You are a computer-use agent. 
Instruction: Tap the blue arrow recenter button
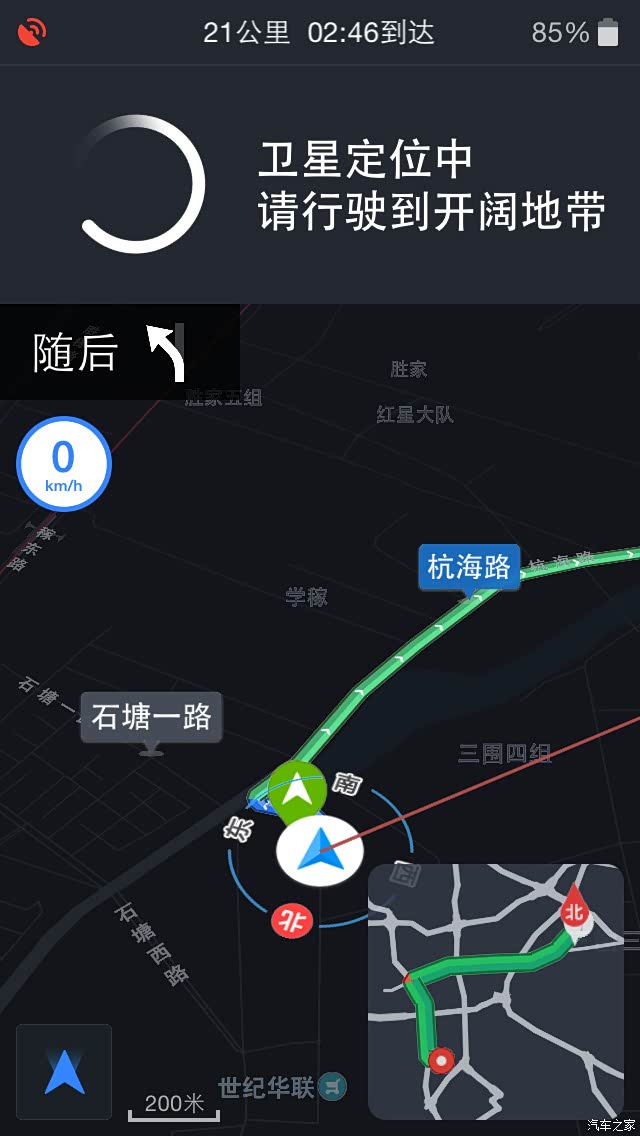[x=64, y=1071]
